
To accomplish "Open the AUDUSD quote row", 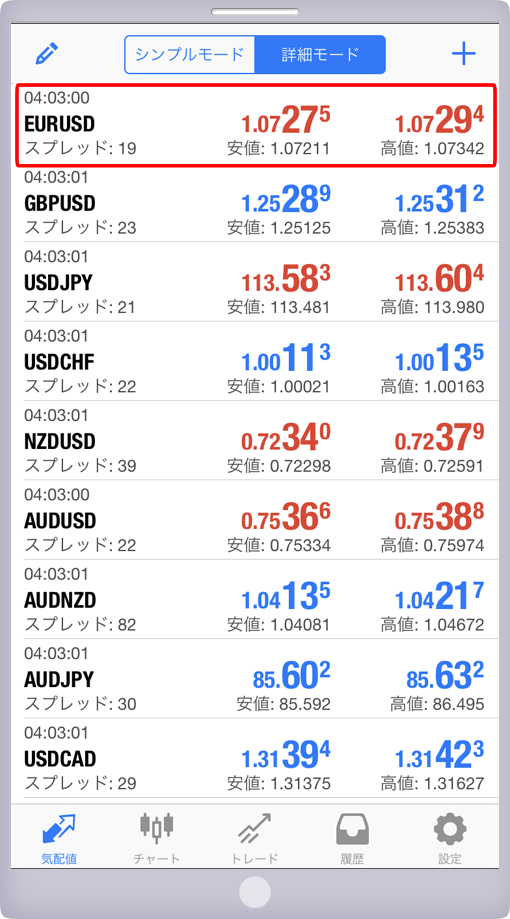I will (256, 520).
